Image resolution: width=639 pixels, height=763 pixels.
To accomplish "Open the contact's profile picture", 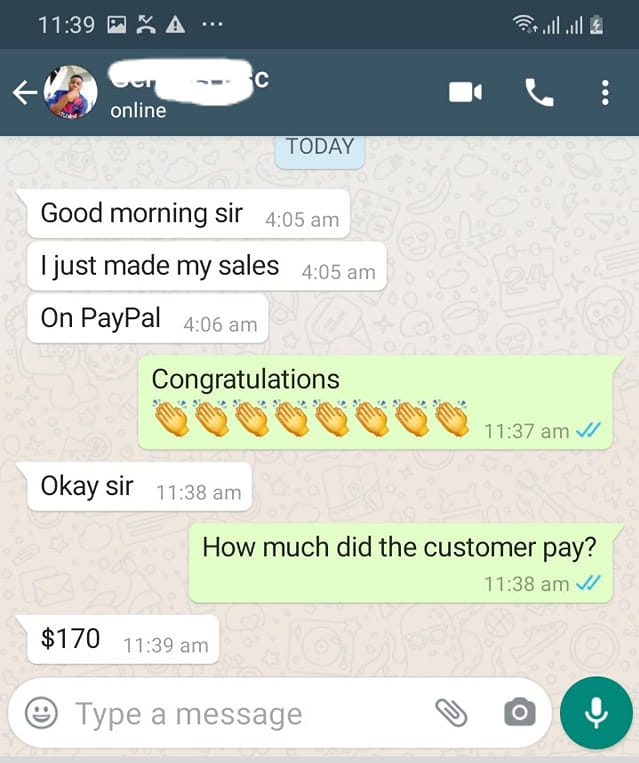I will point(71,93).
